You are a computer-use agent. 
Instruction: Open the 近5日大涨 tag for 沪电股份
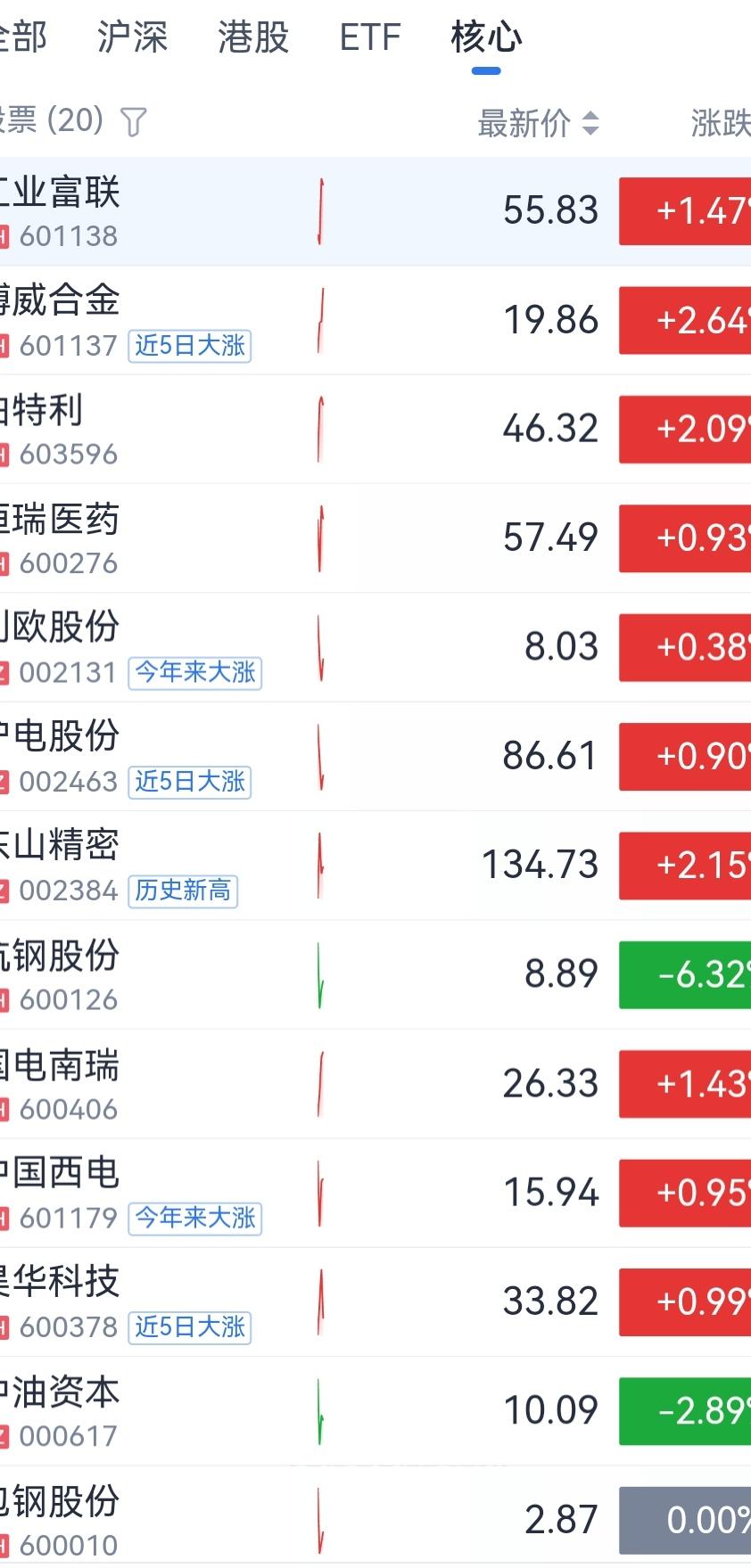point(189,782)
